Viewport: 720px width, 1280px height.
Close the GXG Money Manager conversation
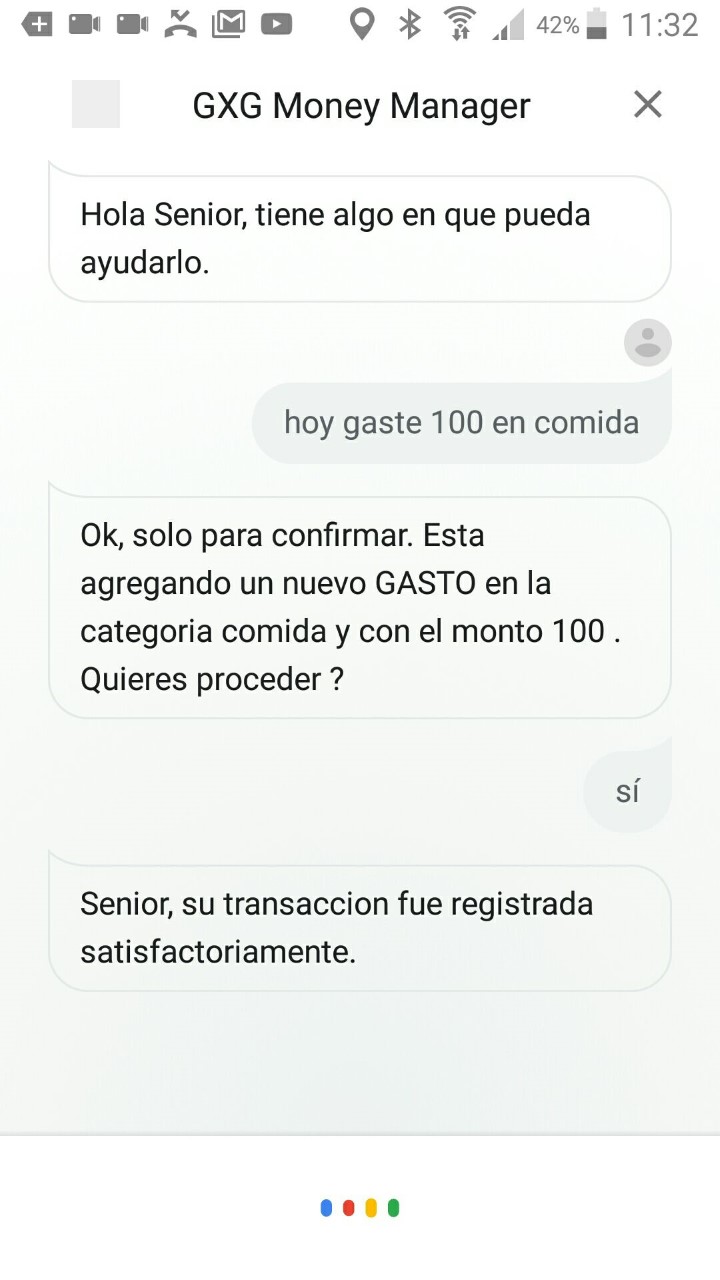tap(648, 104)
